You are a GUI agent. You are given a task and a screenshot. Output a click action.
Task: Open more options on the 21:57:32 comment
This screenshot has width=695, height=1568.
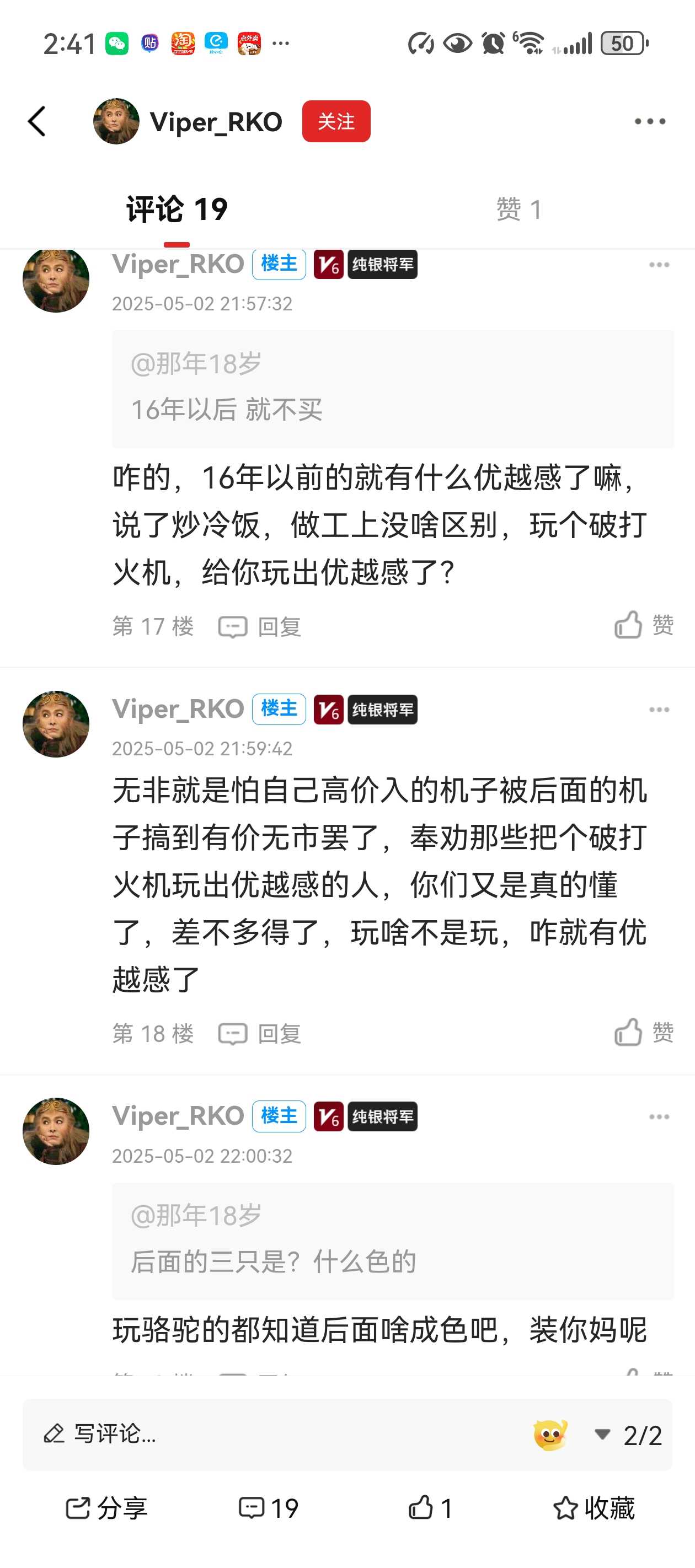coord(659,265)
